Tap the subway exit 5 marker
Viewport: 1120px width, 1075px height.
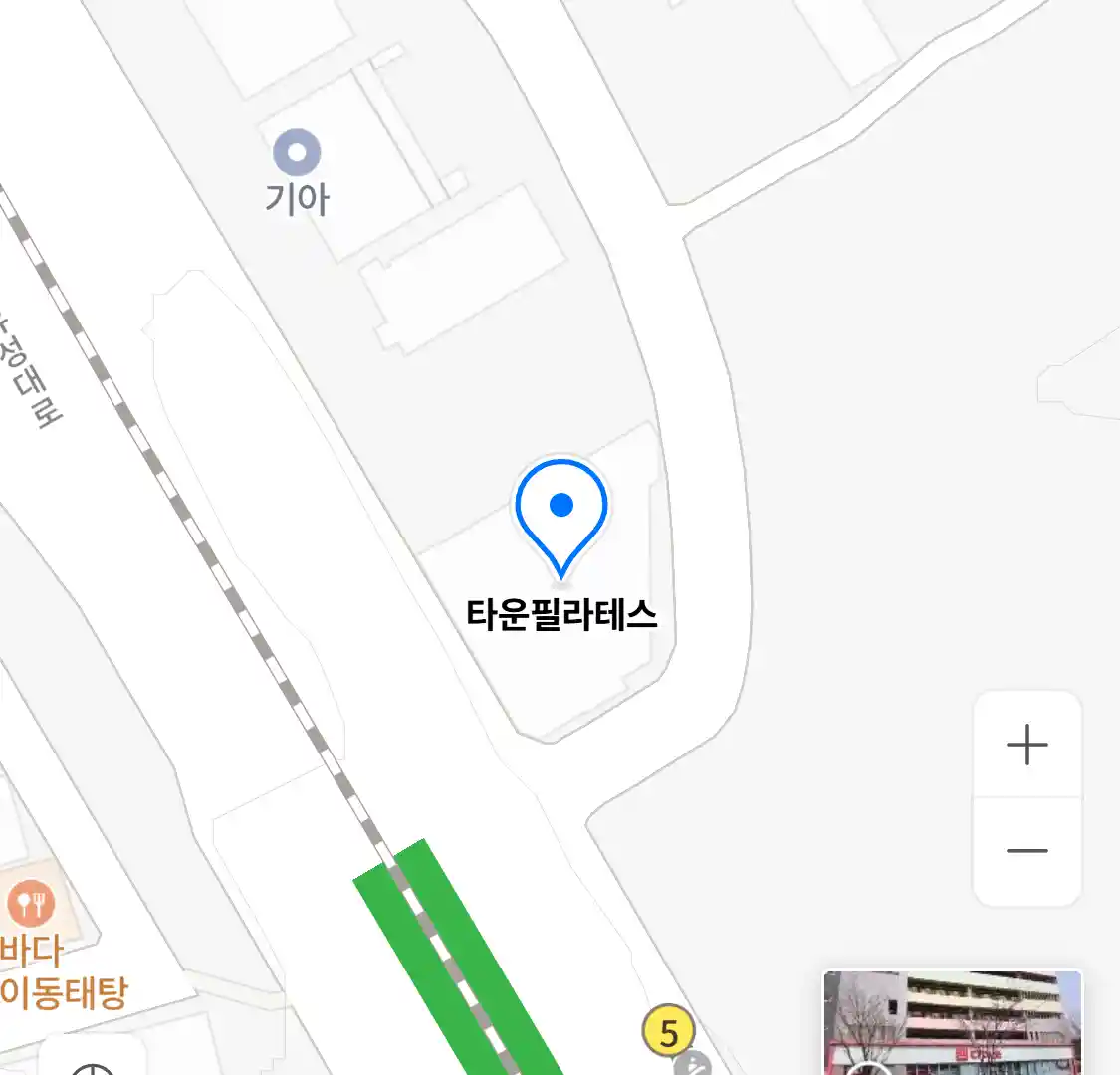tap(668, 1031)
